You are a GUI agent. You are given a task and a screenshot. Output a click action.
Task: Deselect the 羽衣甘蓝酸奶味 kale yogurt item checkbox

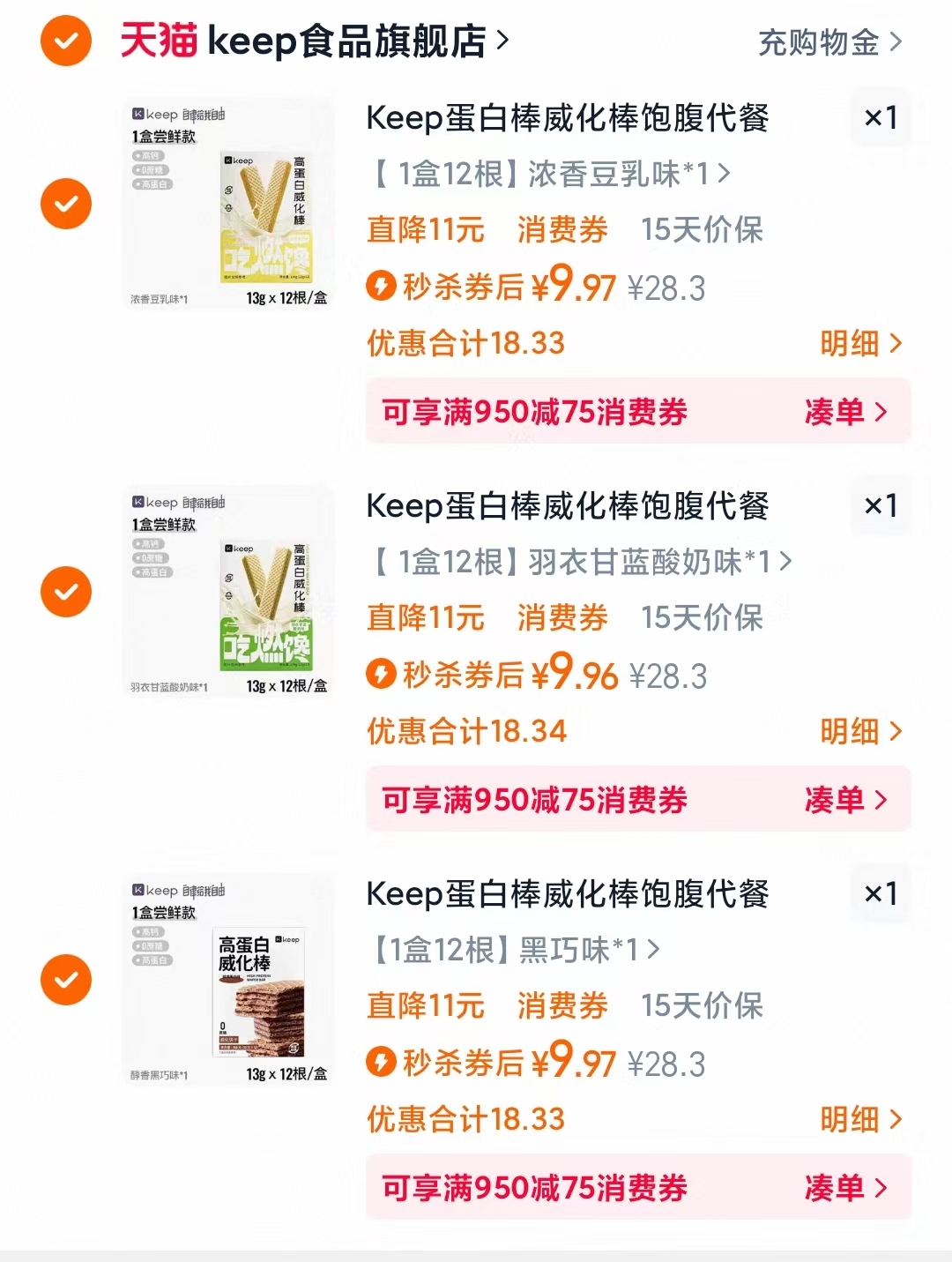pos(65,592)
